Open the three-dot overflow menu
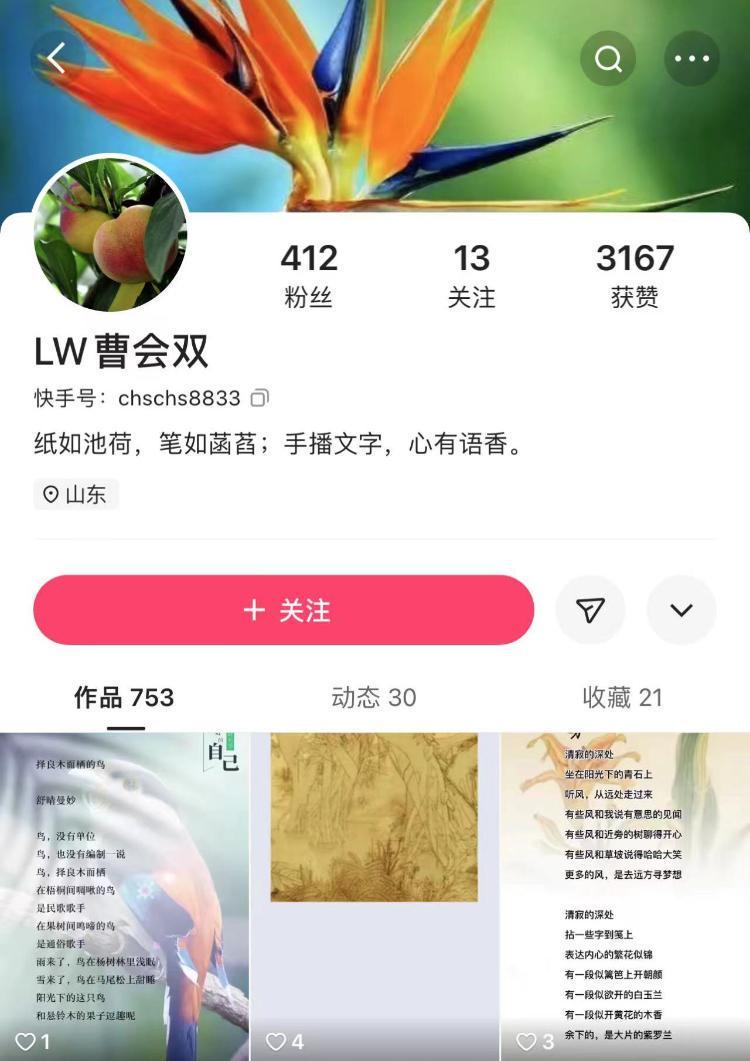The height and width of the screenshot is (1061, 750). point(692,59)
